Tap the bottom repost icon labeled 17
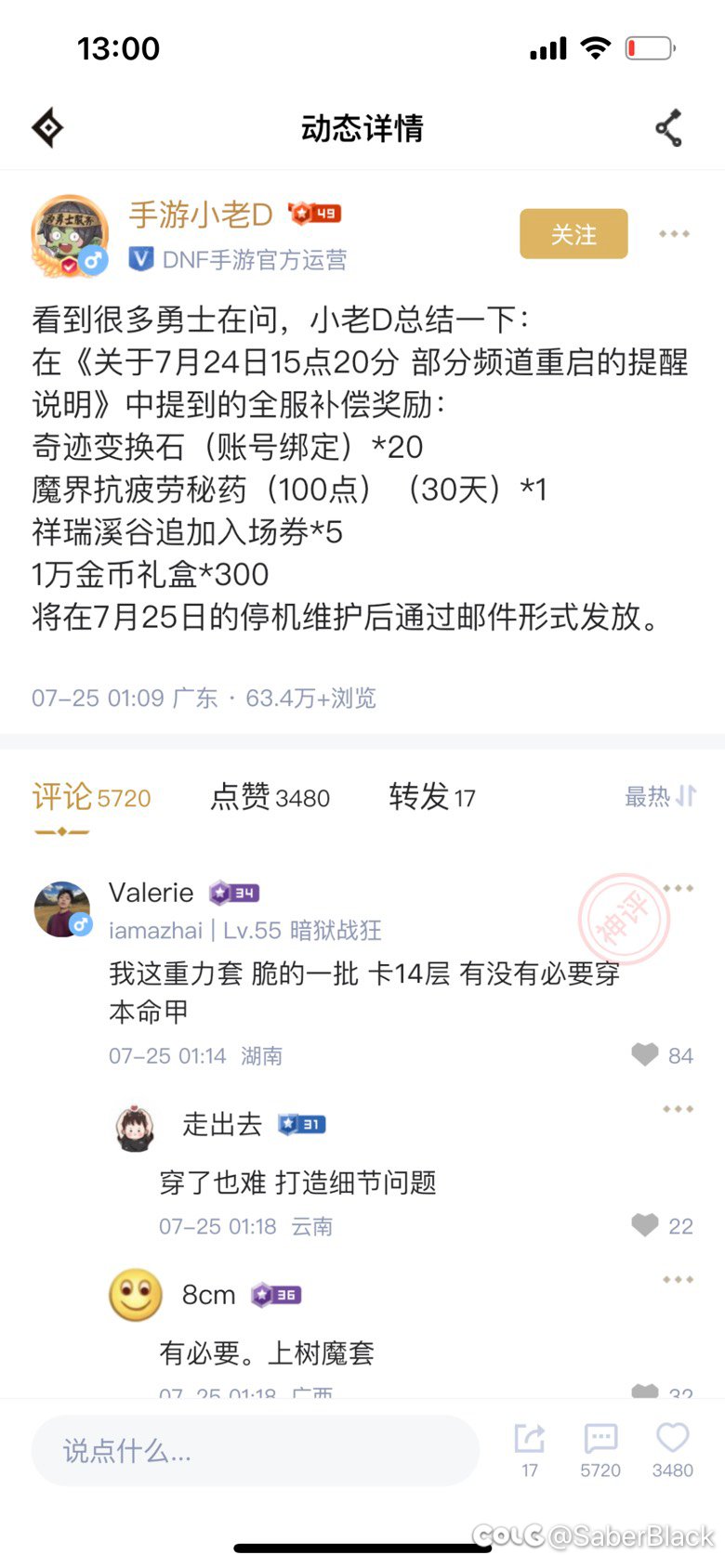 click(x=530, y=1449)
